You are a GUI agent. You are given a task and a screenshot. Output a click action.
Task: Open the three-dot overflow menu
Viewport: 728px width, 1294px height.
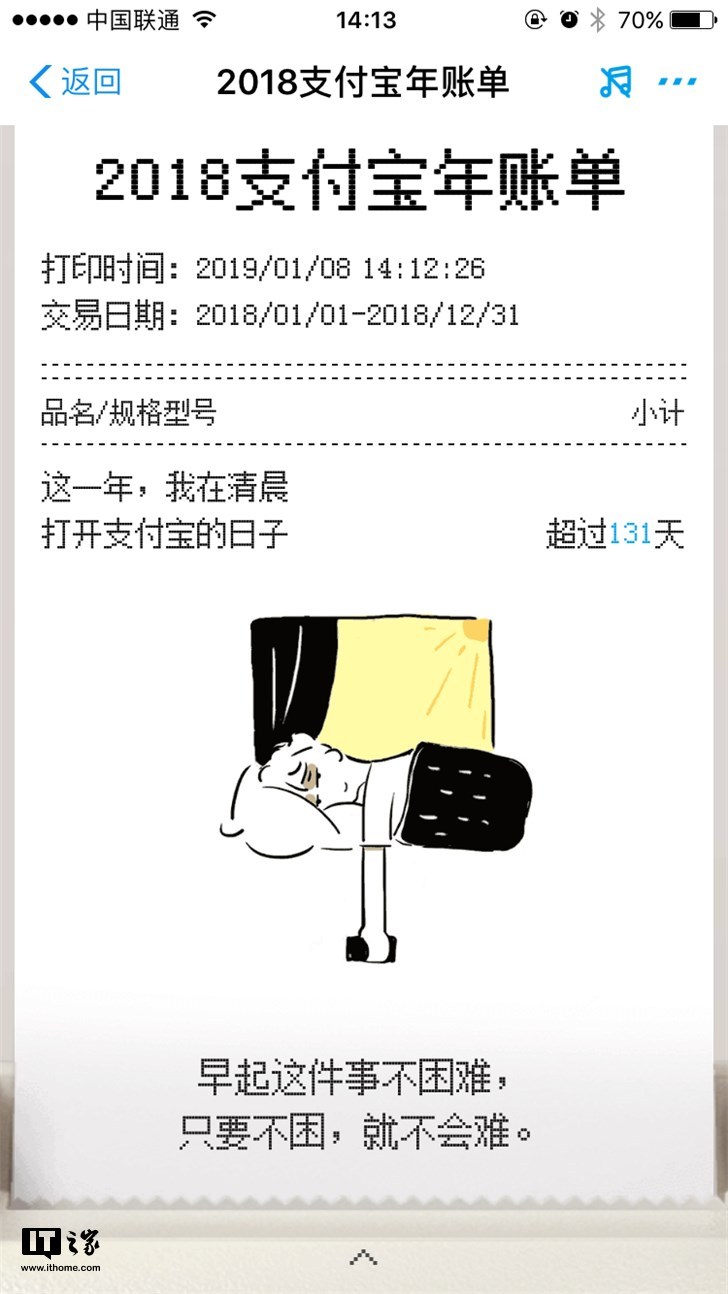[677, 82]
